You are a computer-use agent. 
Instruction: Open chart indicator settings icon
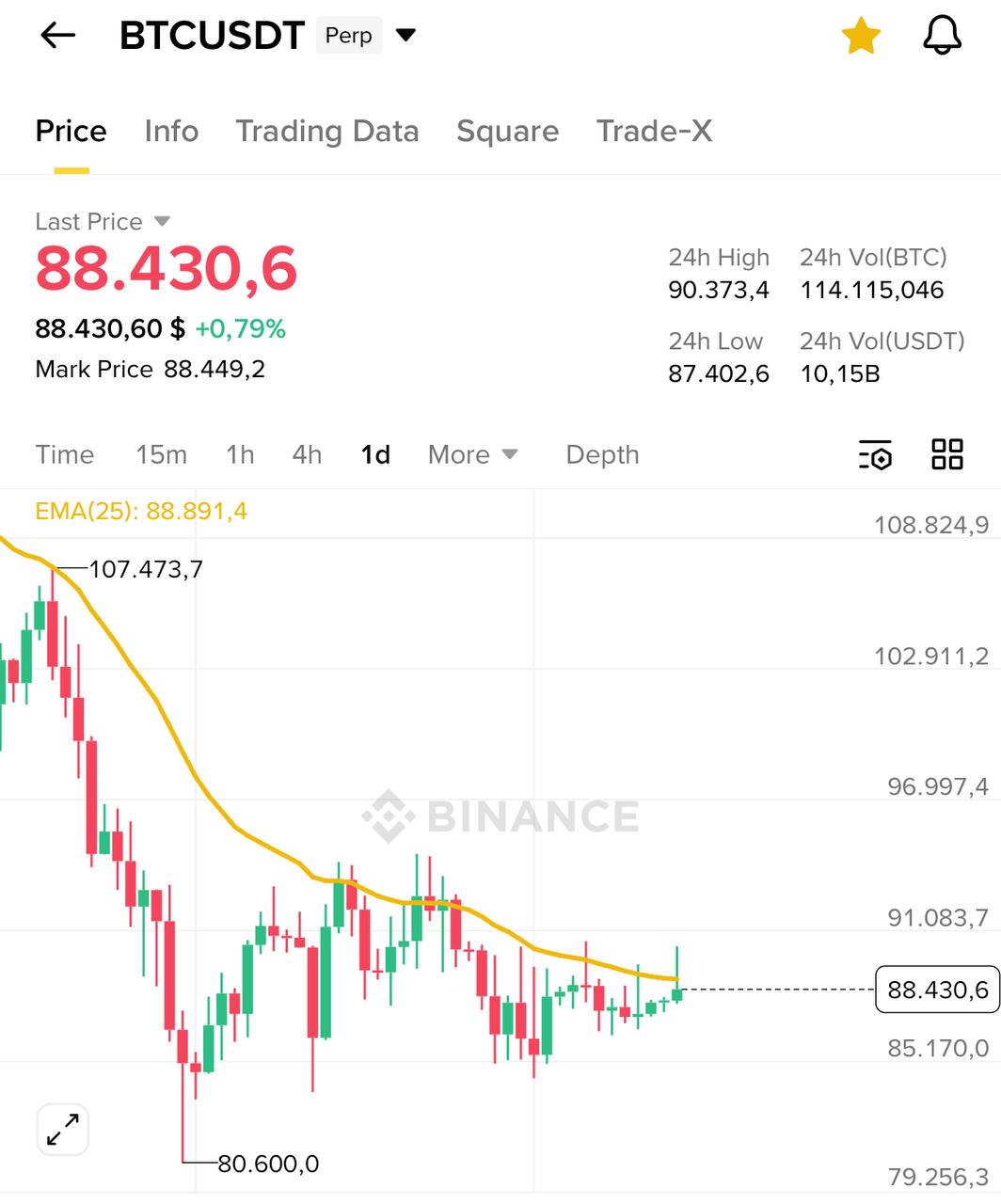click(x=875, y=454)
